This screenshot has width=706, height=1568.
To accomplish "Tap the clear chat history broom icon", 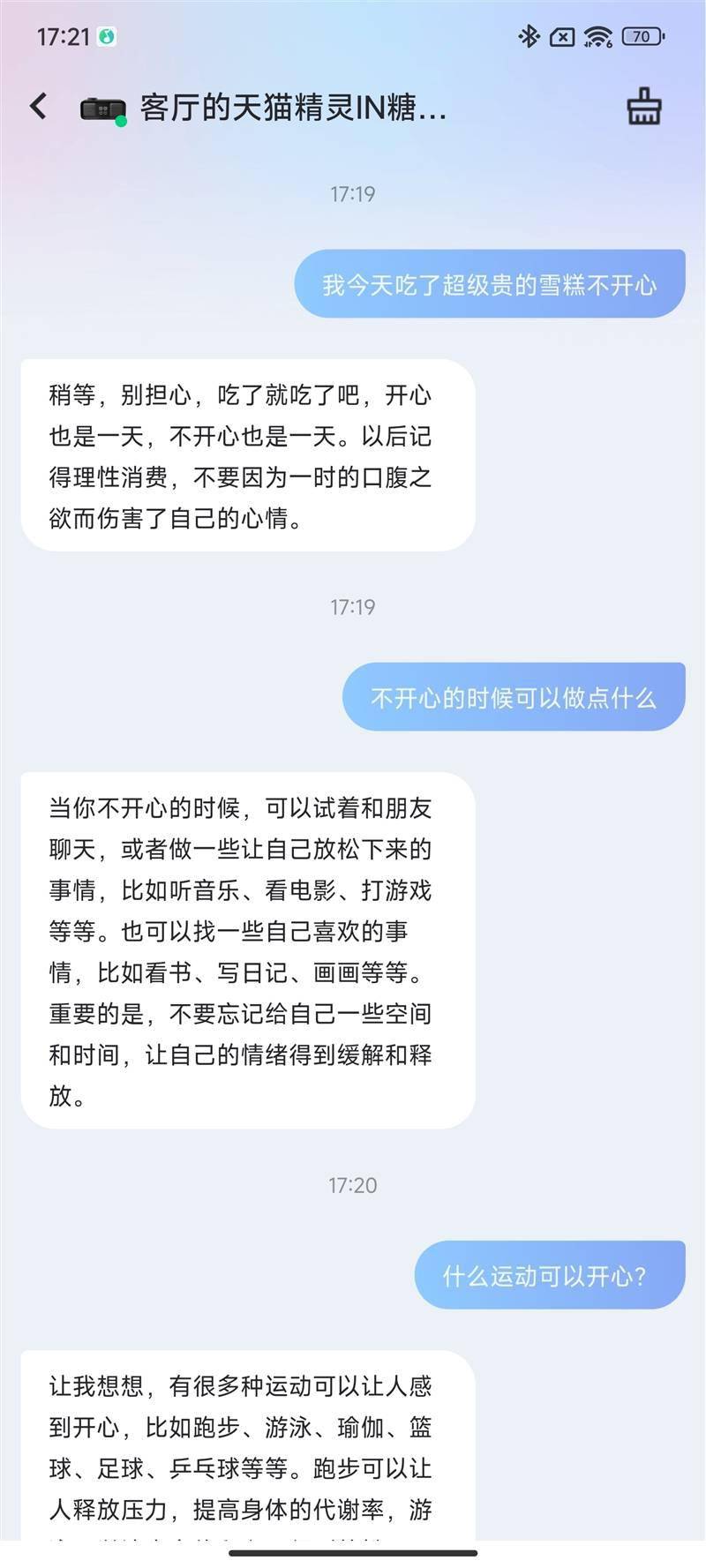I will 643,105.
